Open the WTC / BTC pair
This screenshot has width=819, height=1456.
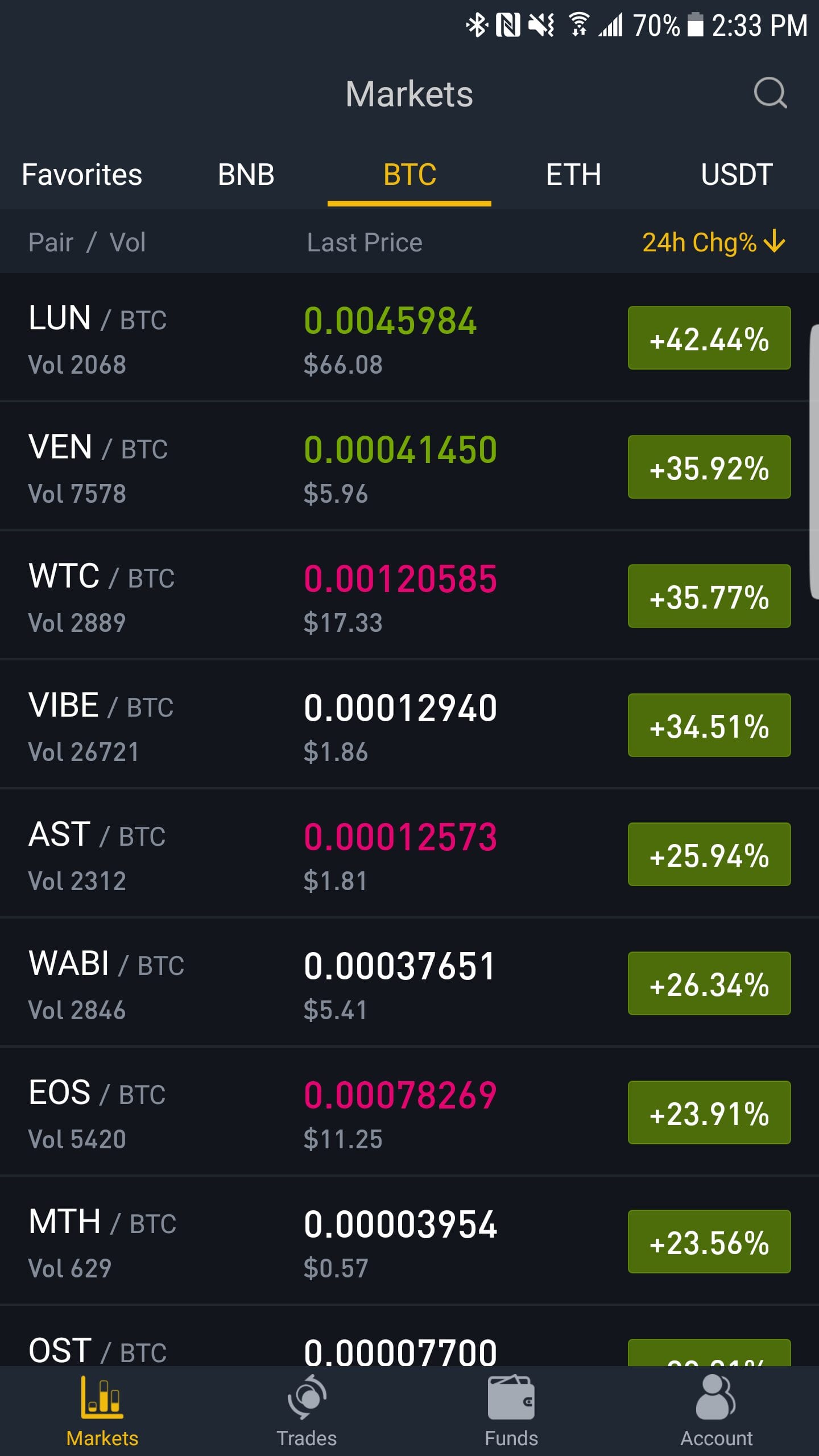coord(409,595)
